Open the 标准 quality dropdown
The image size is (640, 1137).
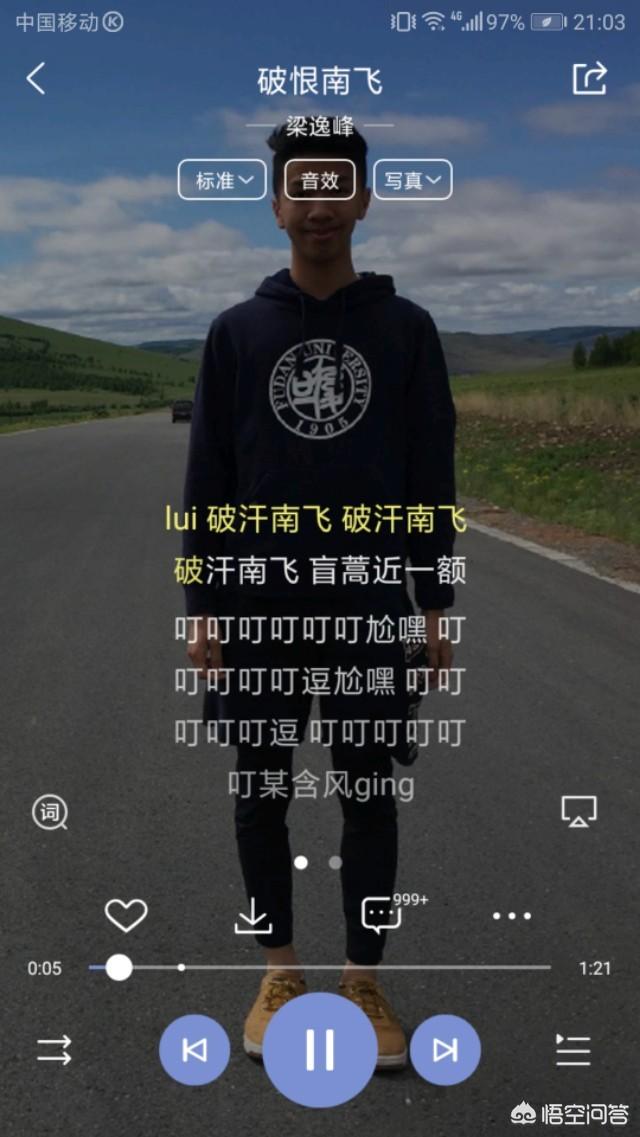tap(223, 180)
